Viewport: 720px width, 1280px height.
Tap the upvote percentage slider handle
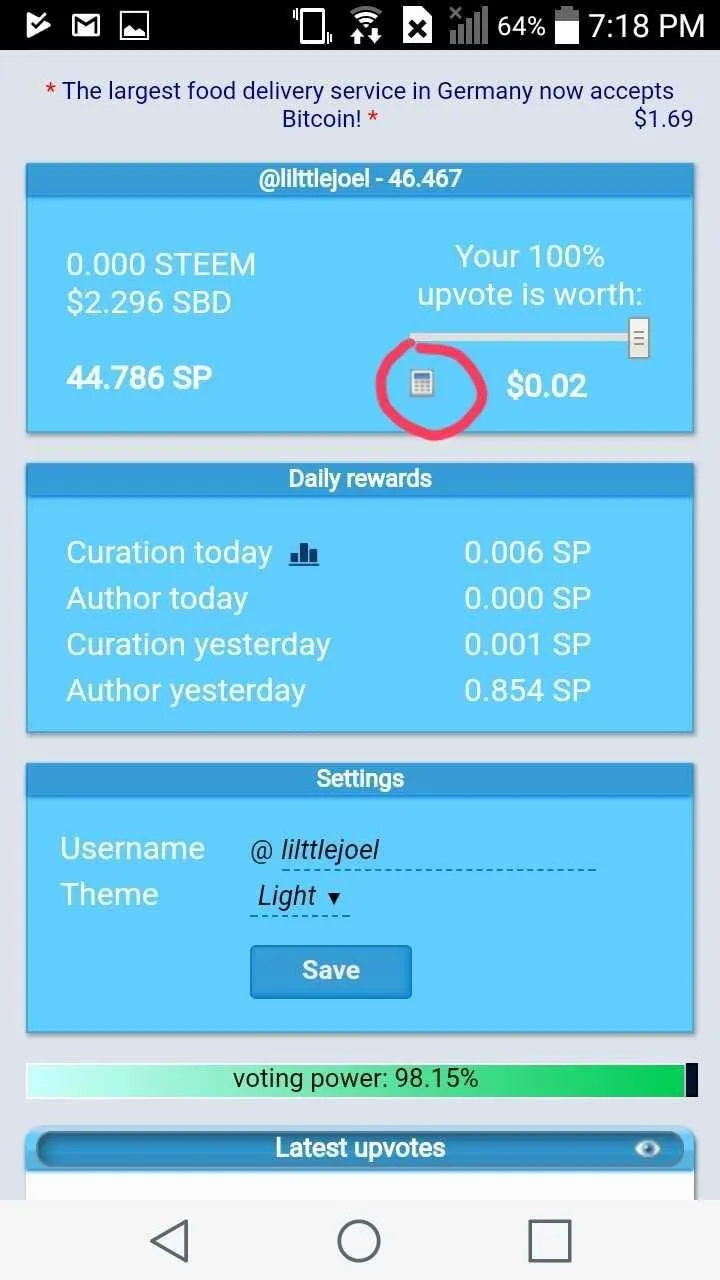point(639,337)
